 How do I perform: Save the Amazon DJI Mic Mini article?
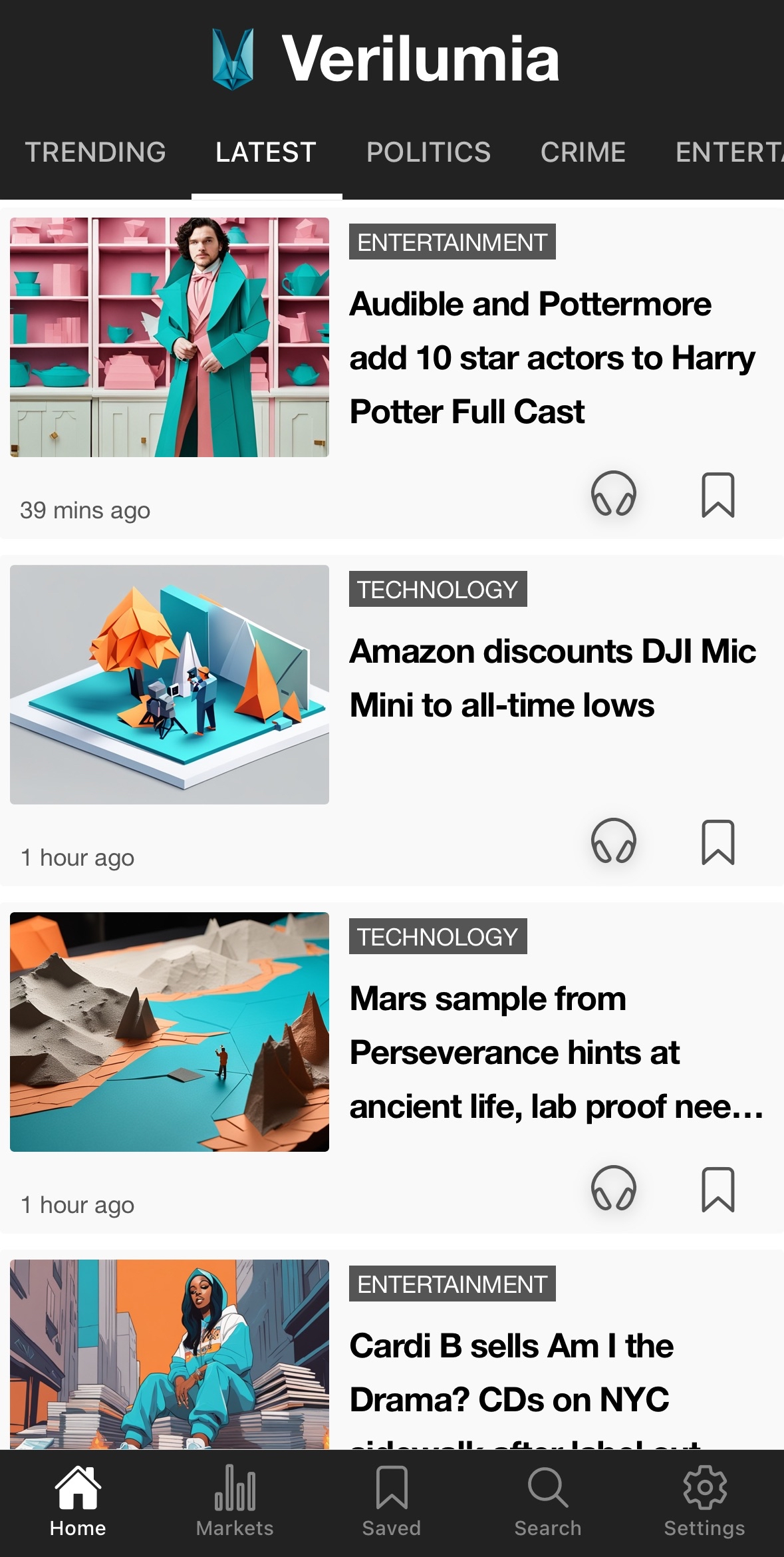(x=718, y=842)
